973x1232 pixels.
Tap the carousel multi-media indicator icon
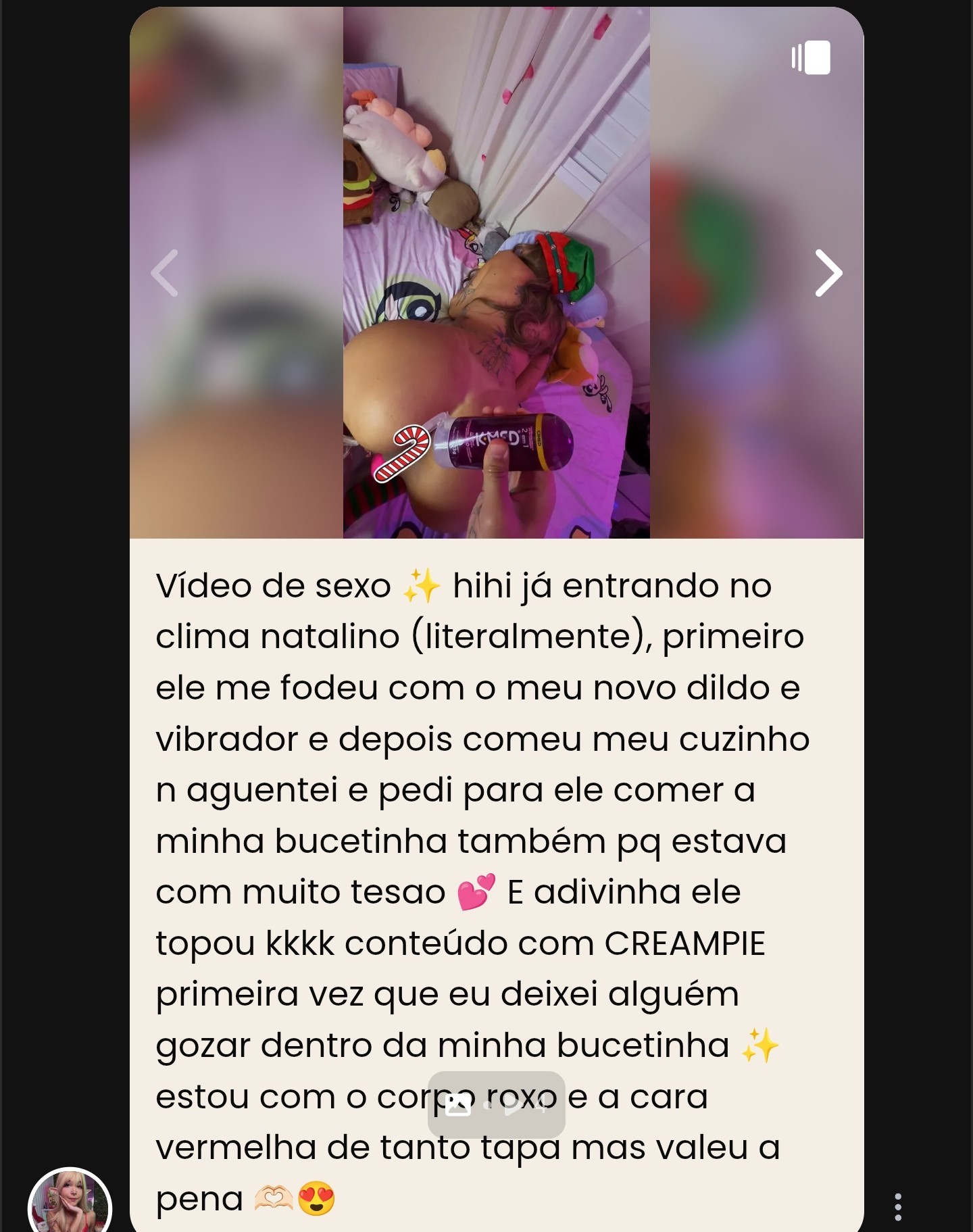pos(812,57)
